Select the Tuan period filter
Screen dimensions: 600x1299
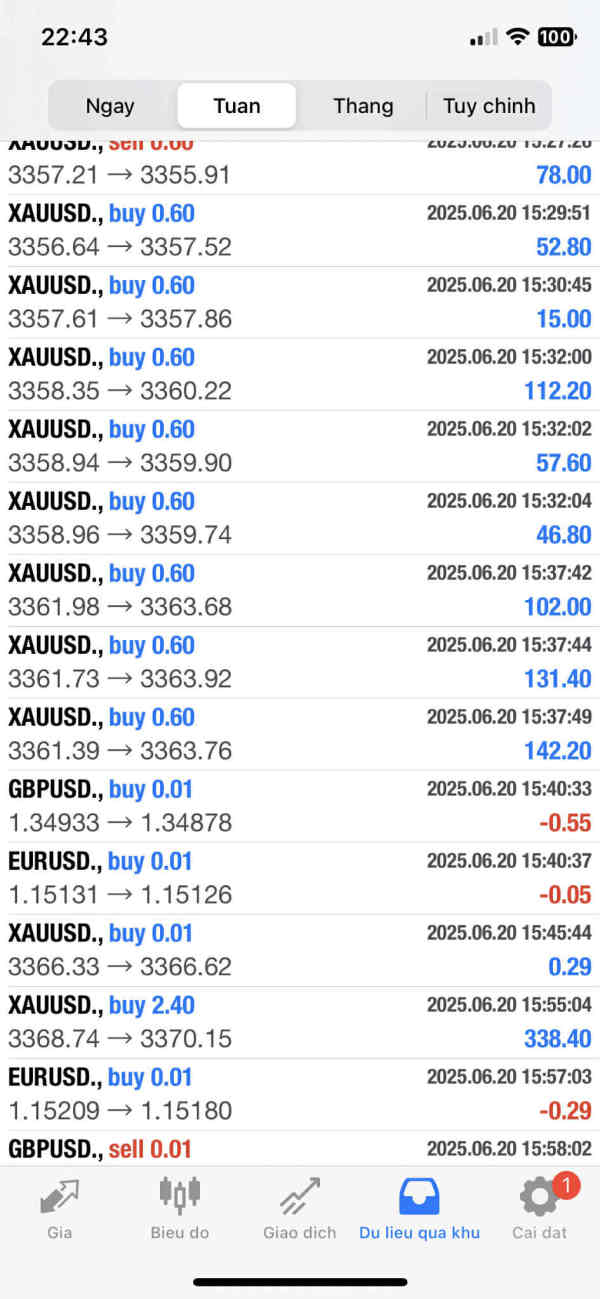pos(237,106)
